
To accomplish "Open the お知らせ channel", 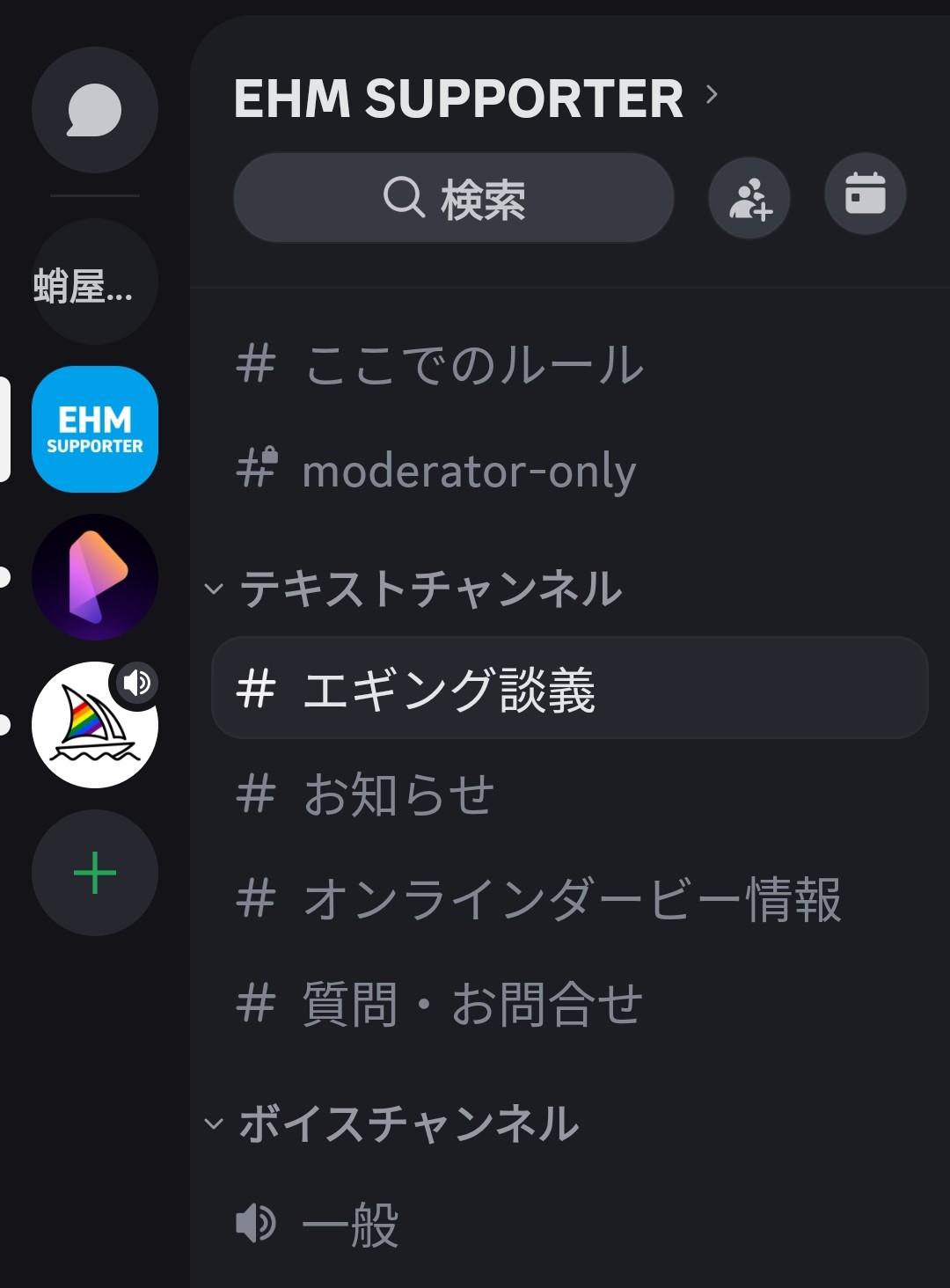I will tap(398, 794).
